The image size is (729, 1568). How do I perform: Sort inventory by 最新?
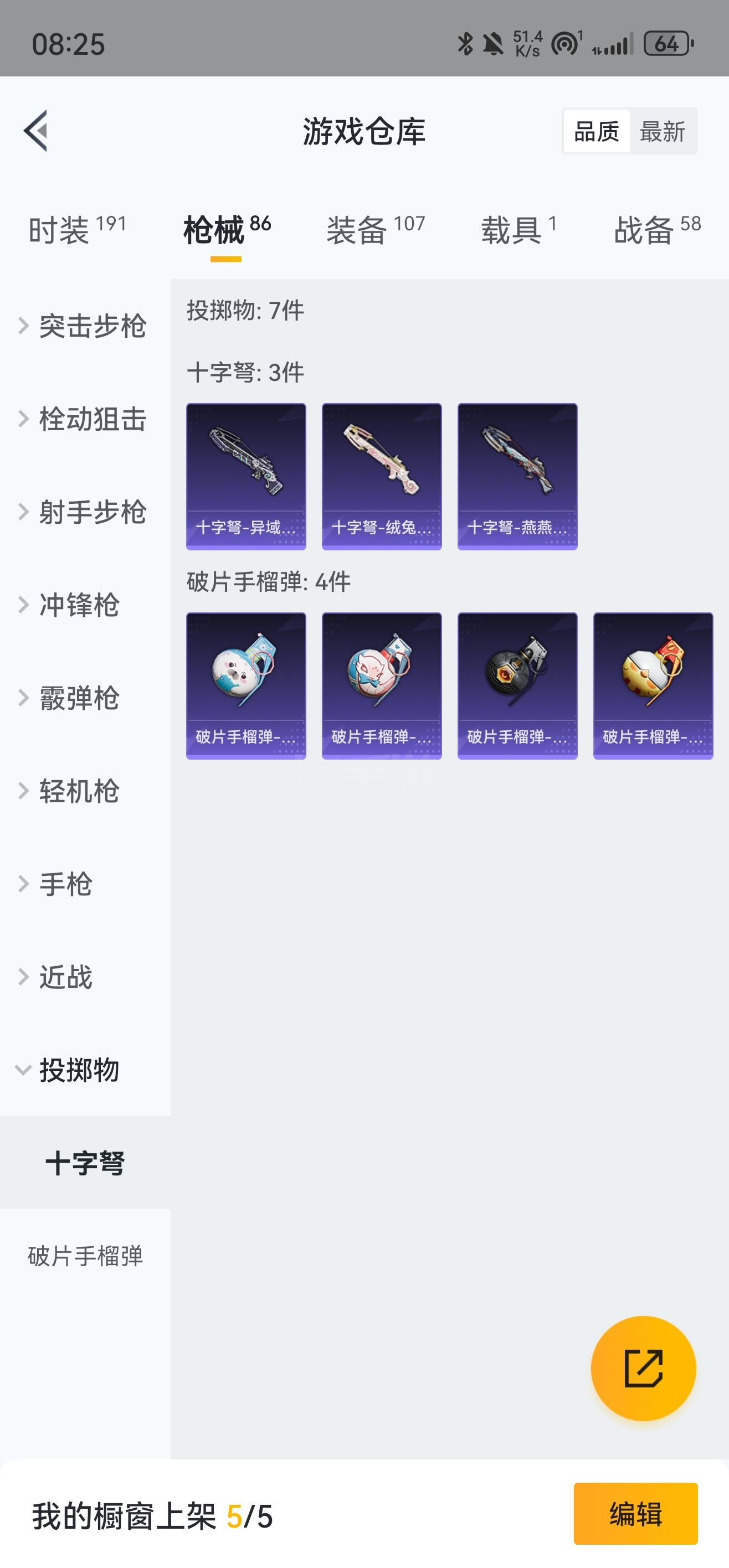[x=662, y=131]
